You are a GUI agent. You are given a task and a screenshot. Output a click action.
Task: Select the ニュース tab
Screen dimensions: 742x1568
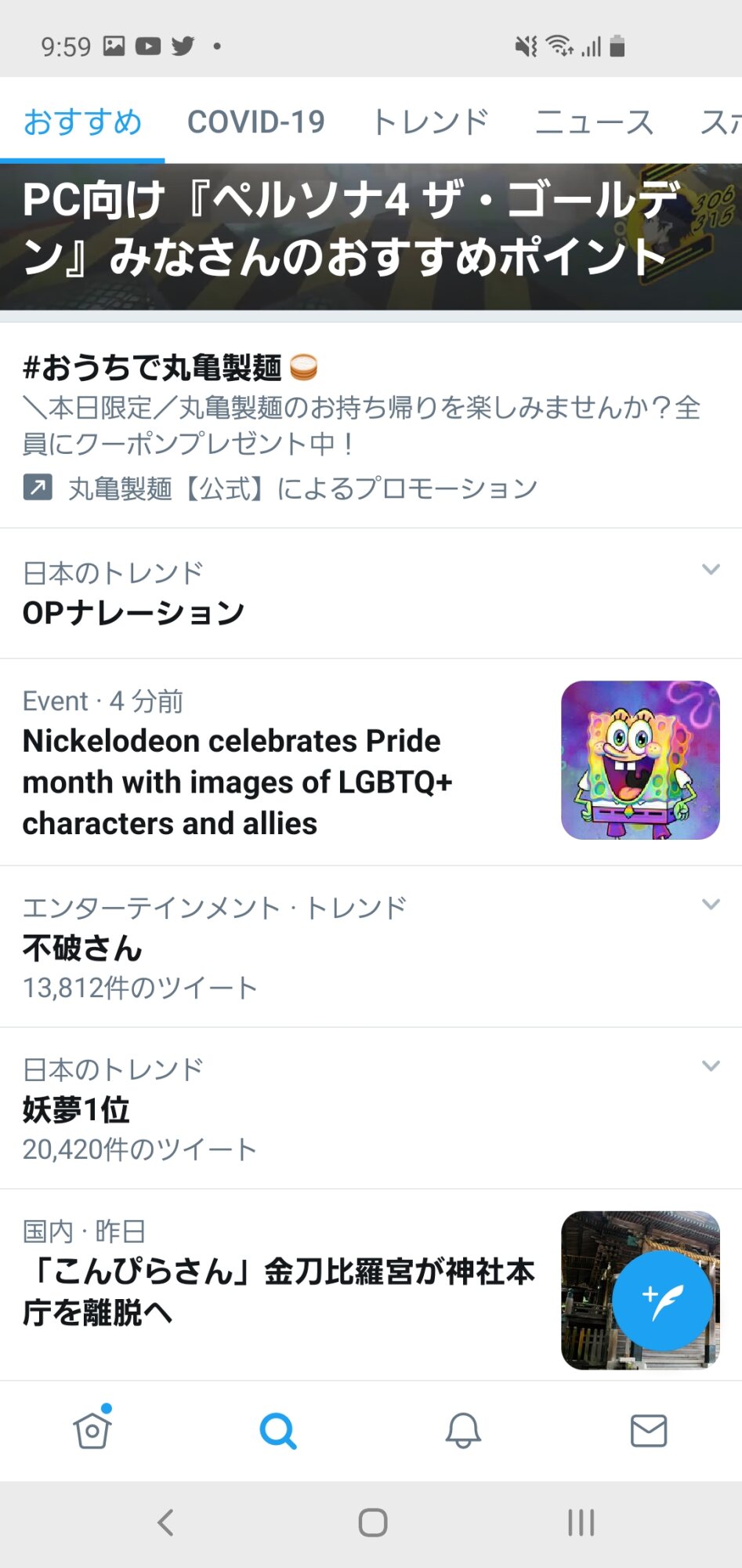pyautogui.click(x=594, y=122)
